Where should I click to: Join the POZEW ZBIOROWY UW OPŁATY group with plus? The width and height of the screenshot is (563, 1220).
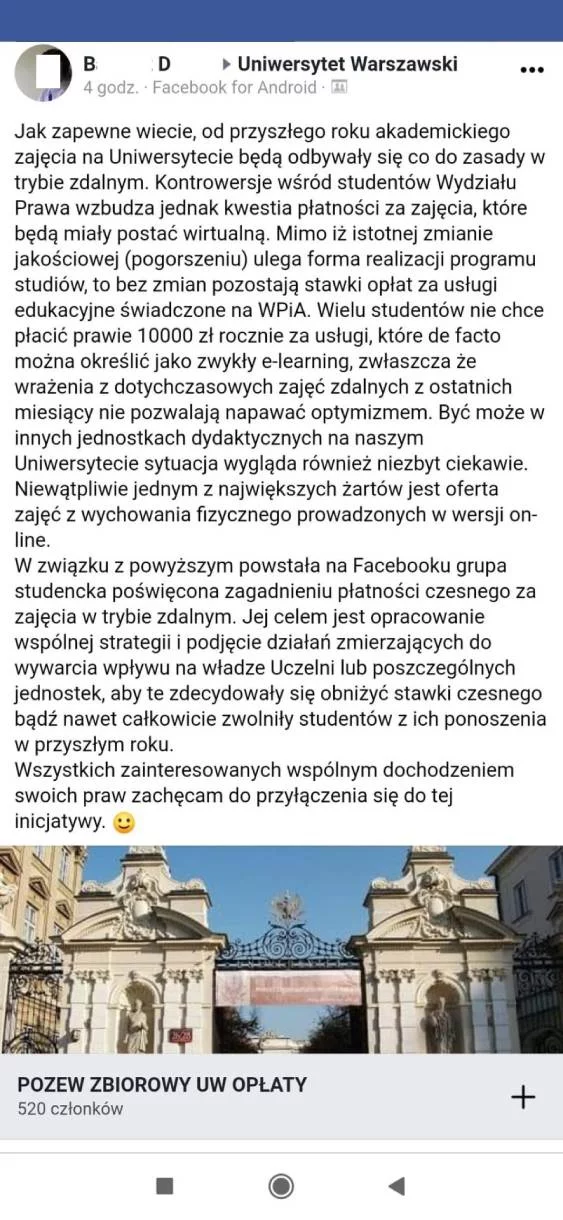pyautogui.click(x=523, y=1097)
